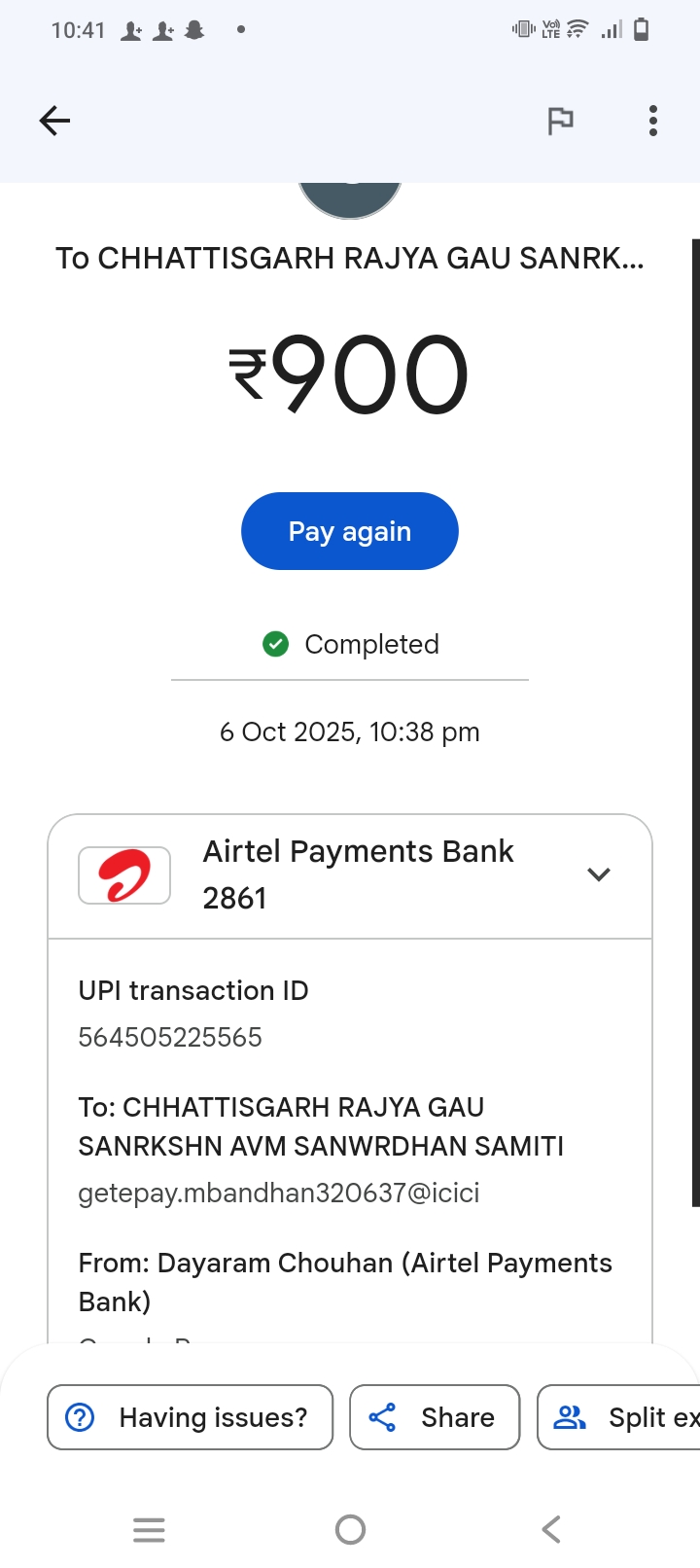Report this transaction with the flag icon
This screenshot has height=1568, width=700.
pyautogui.click(x=560, y=121)
